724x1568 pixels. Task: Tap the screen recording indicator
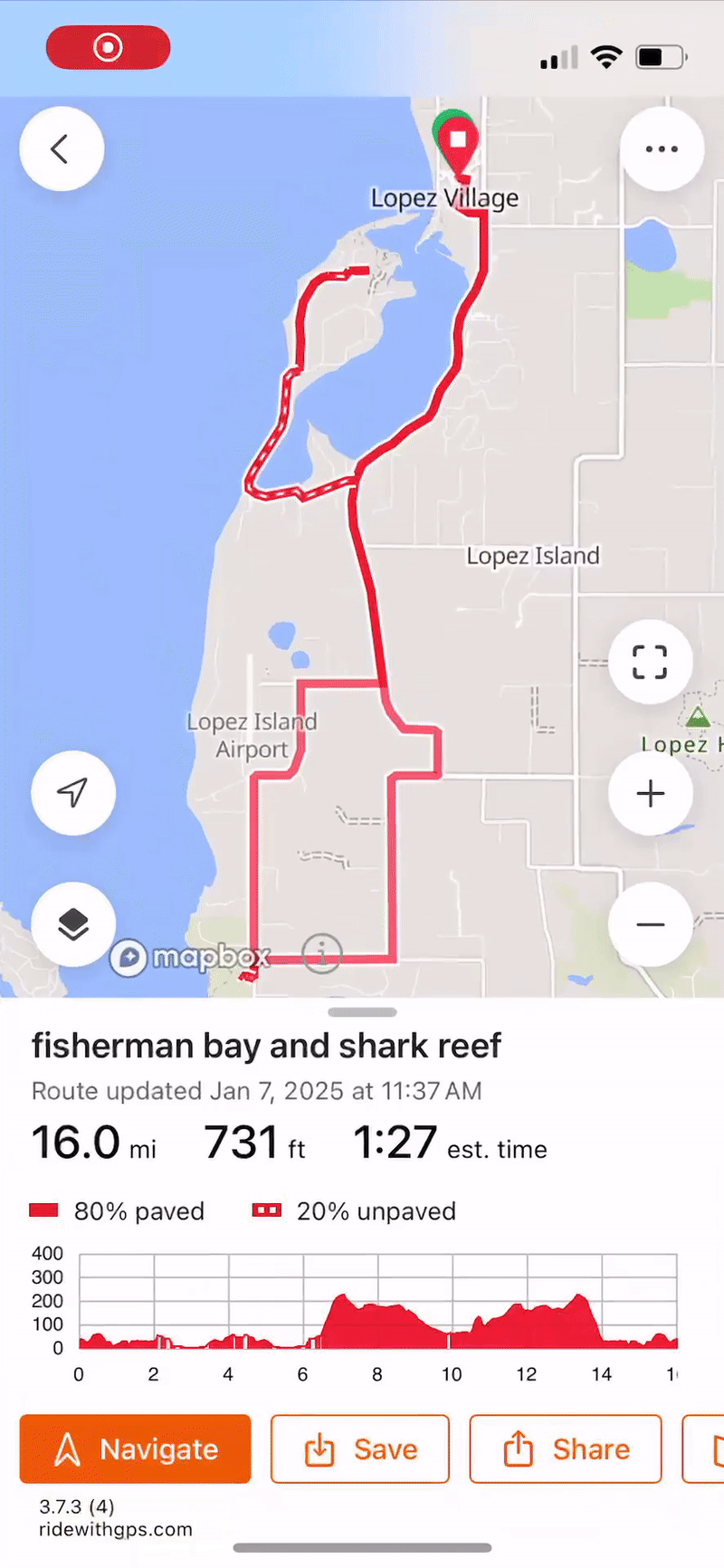108,47
